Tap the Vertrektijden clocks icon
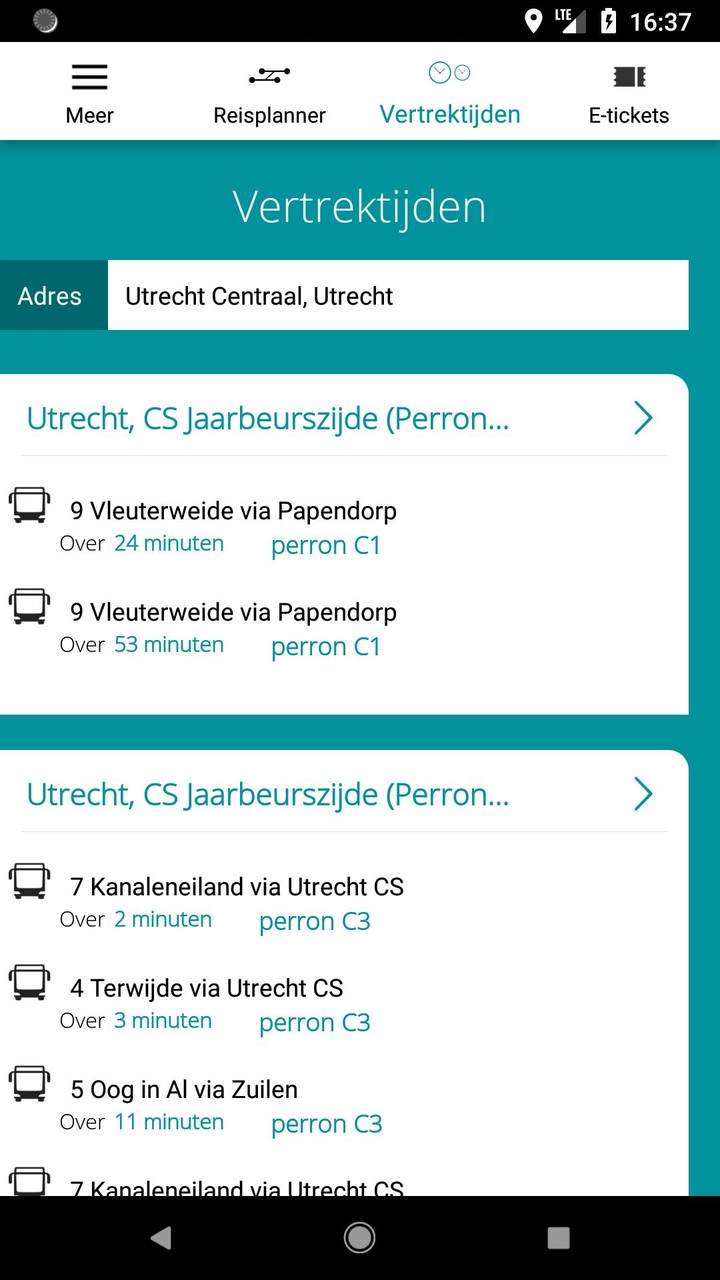This screenshot has height=1280, width=720. pos(448,71)
